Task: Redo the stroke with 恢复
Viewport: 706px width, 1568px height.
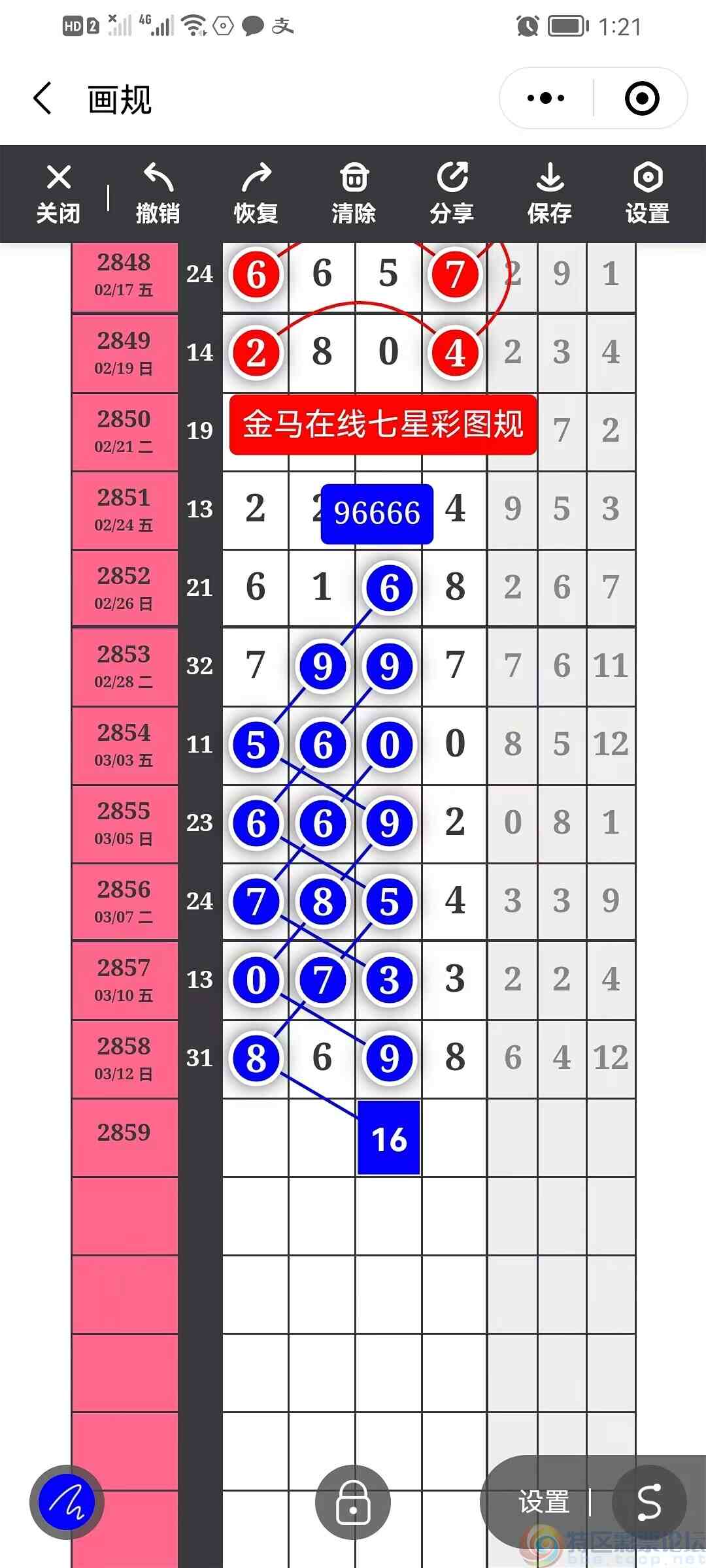Action: pyautogui.click(x=256, y=194)
